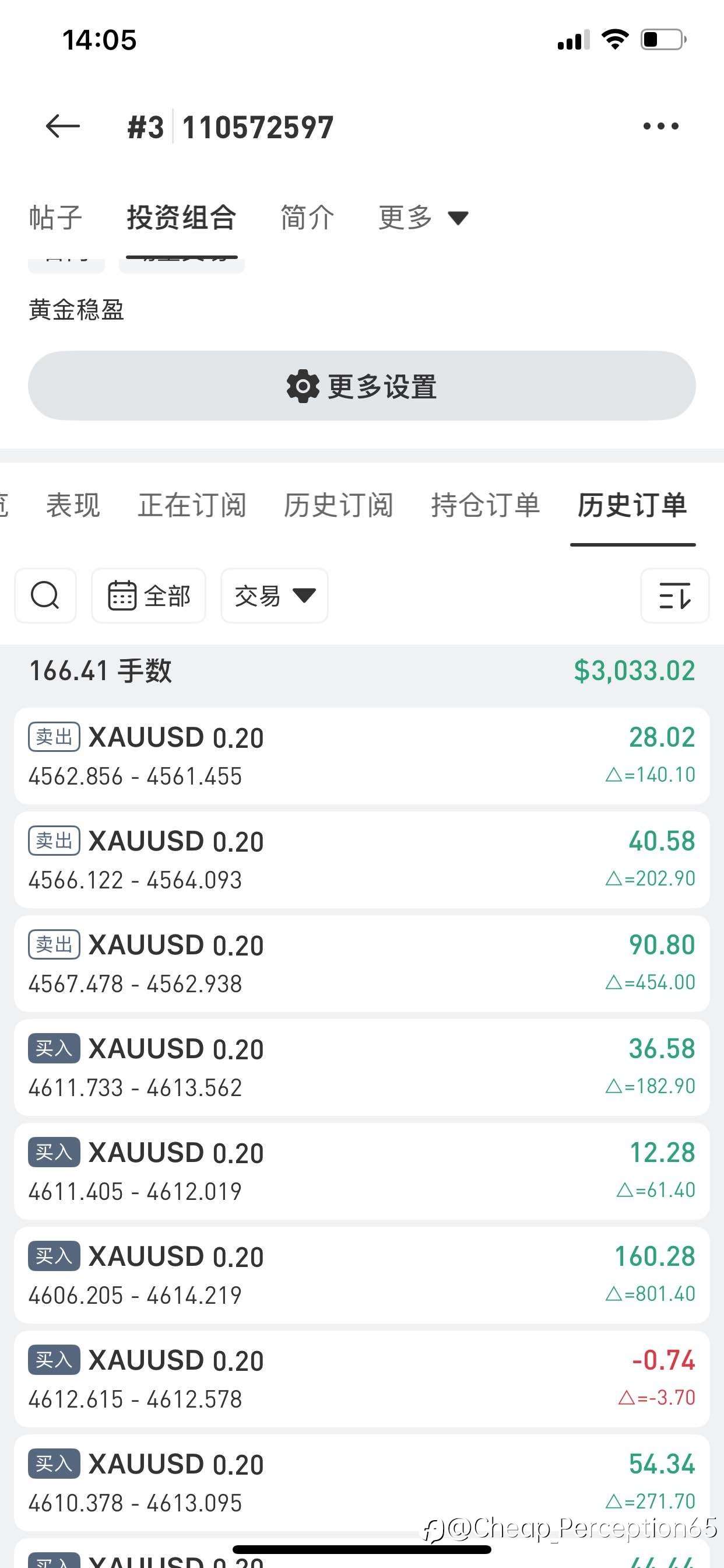This screenshot has height=1568, width=724.
Task: Select the 买入 badge on the 160.28 order
Action: (x=54, y=1256)
